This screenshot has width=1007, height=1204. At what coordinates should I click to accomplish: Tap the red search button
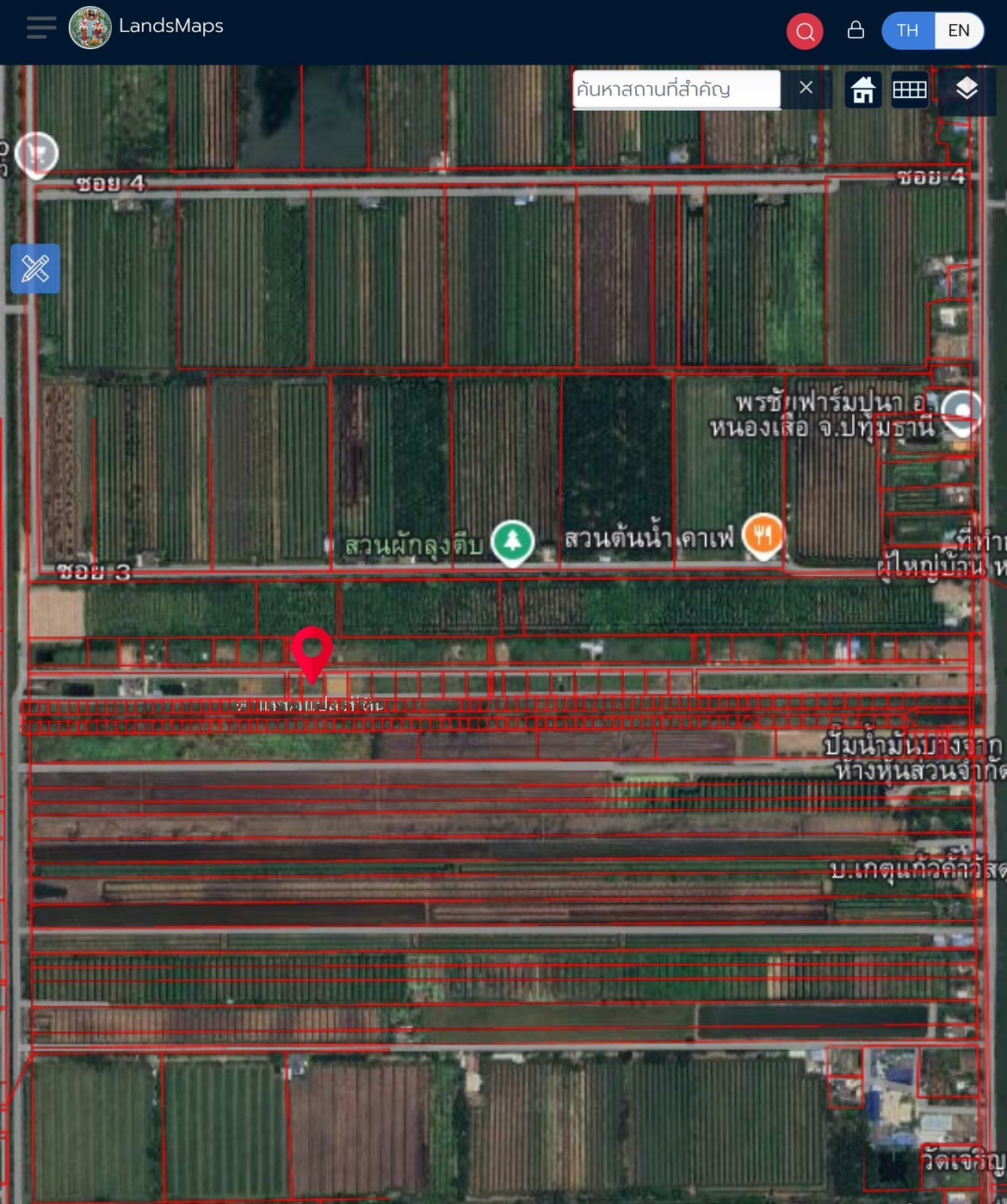click(805, 32)
